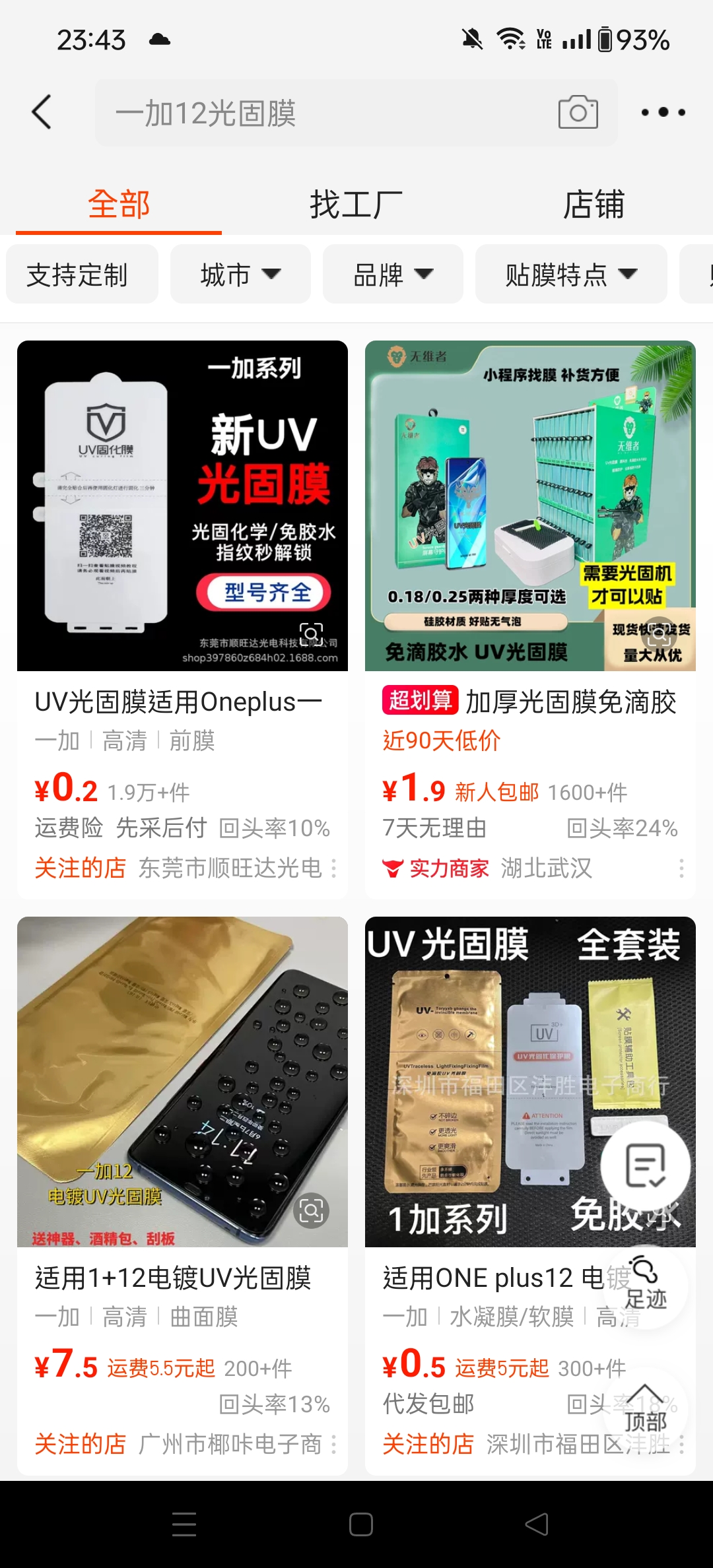Expand the 品牌 dropdown filter
This screenshot has width=713, height=1568.
click(393, 275)
